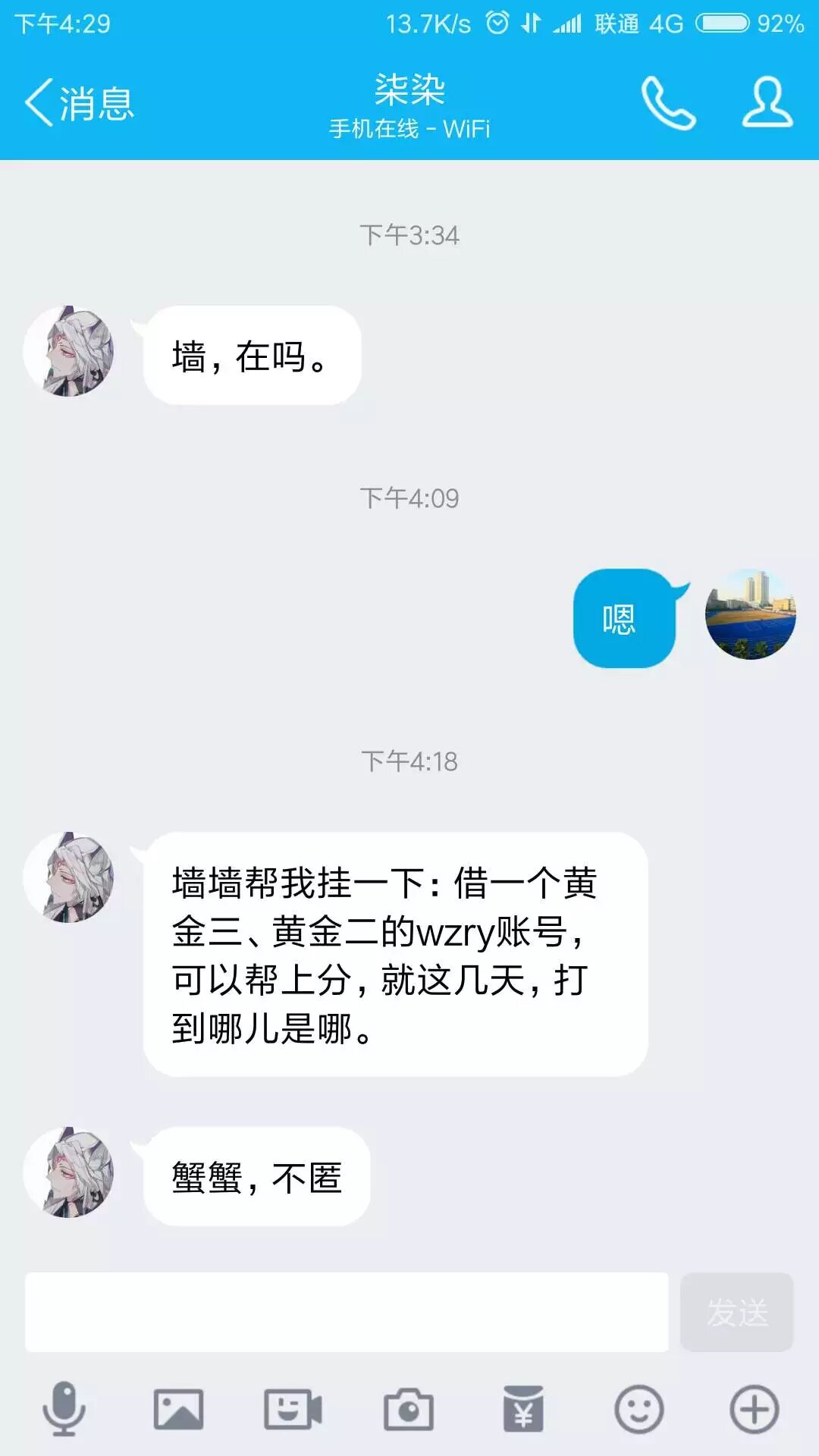Screen dimensions: 819x1456
Task: Open the emoji picker
Action: (639, 1409)
